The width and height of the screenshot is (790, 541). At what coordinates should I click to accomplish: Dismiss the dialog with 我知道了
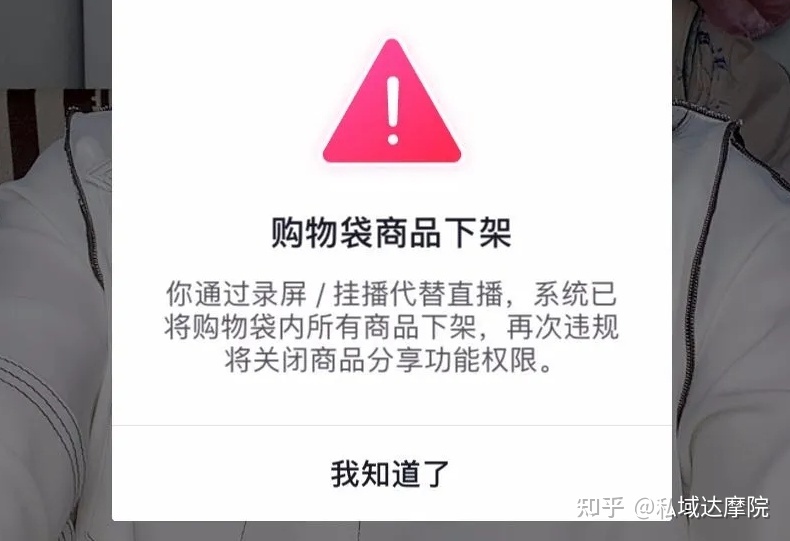coord(391,473)
